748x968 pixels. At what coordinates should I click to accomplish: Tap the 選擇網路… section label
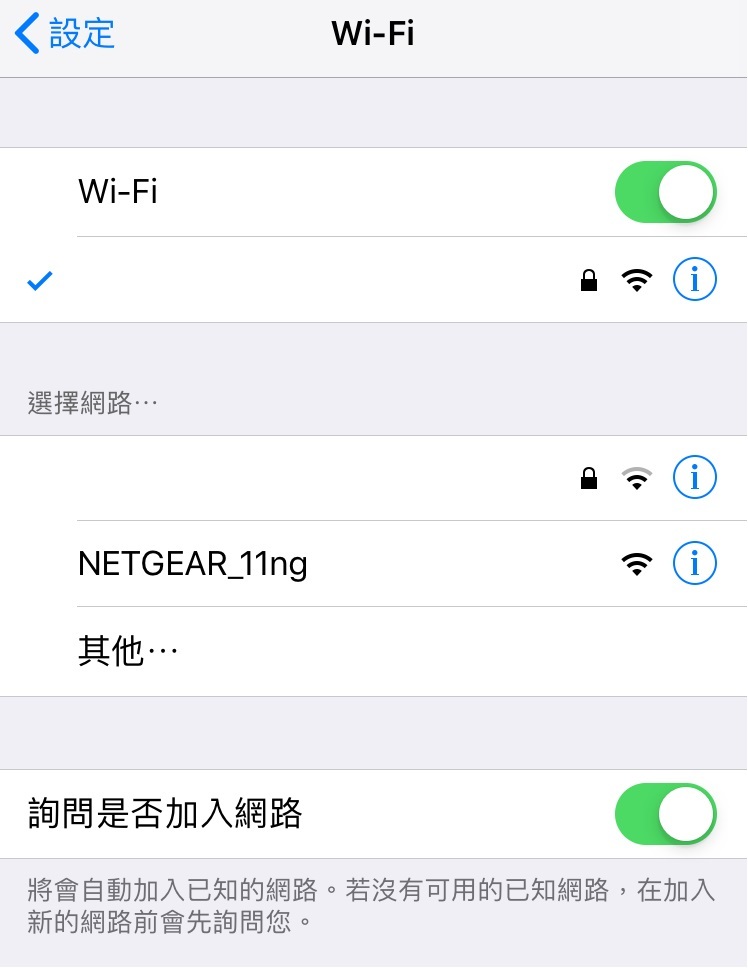[x=92, y=401]
